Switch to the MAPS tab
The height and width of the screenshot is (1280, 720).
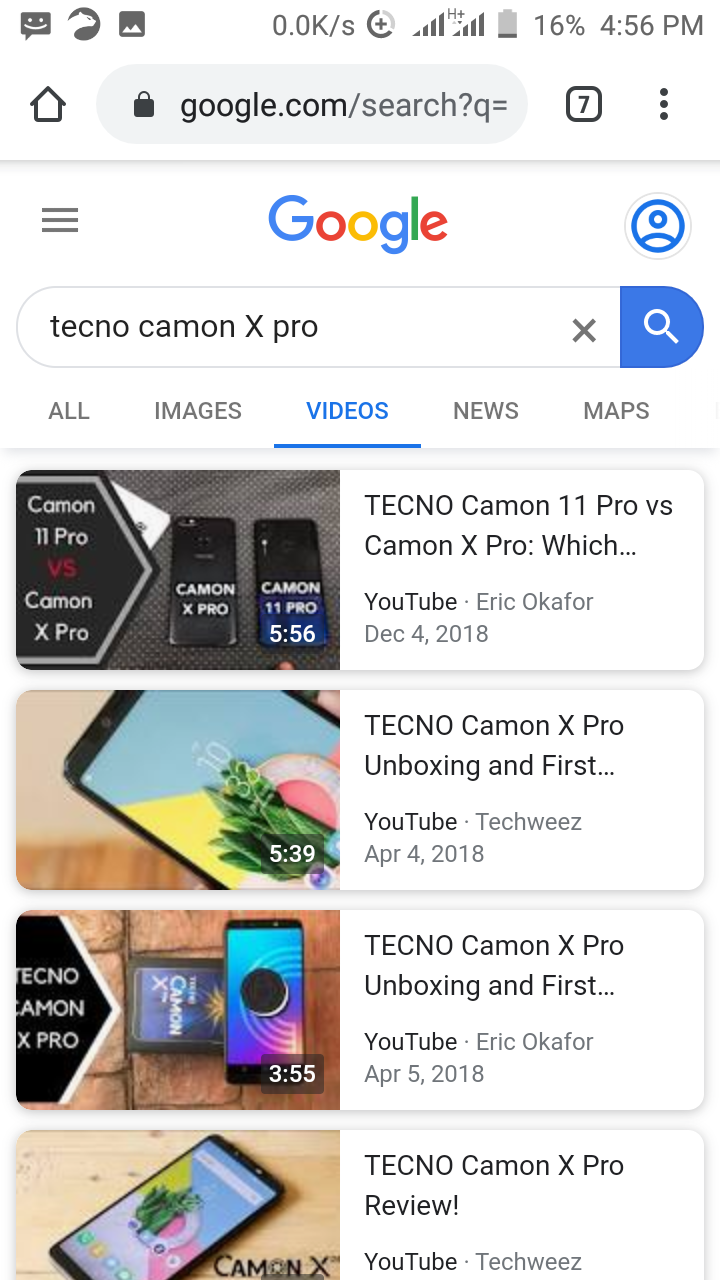click(616, 411)
